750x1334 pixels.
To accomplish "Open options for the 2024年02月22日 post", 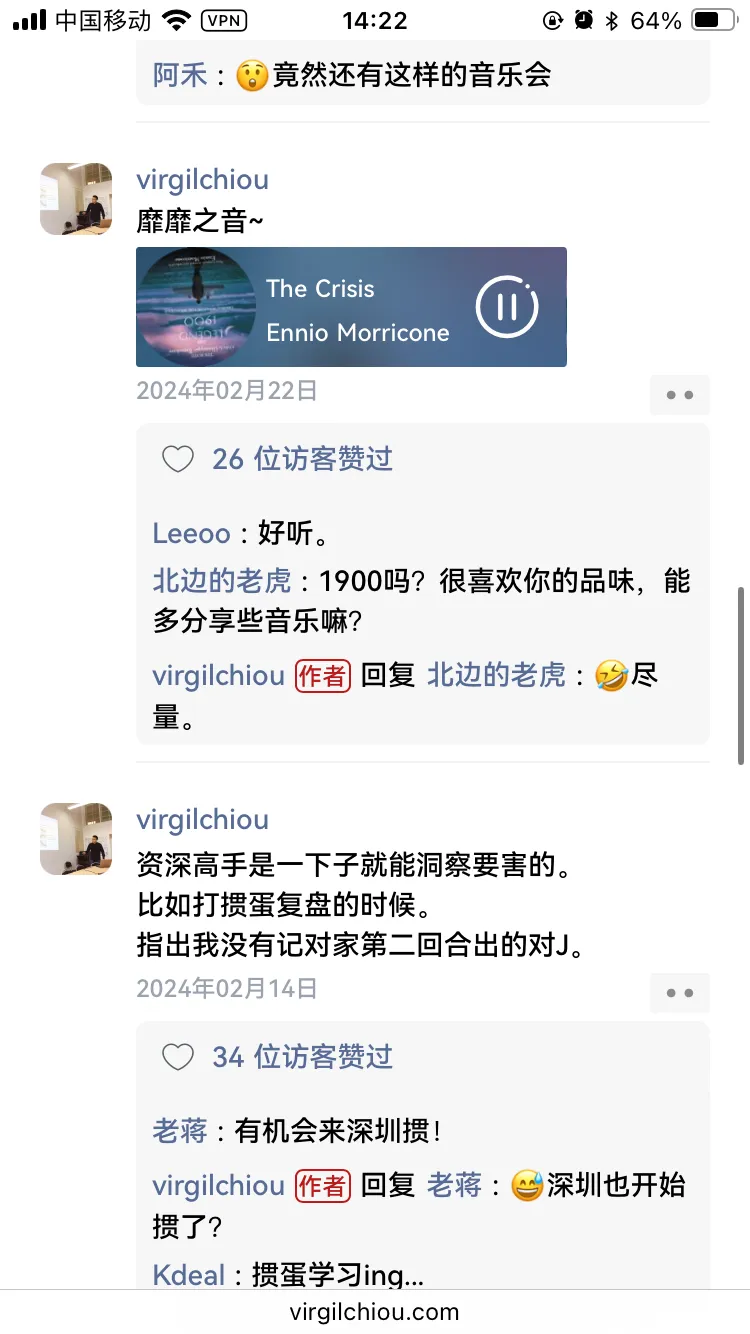I will (x=680, y=395).
